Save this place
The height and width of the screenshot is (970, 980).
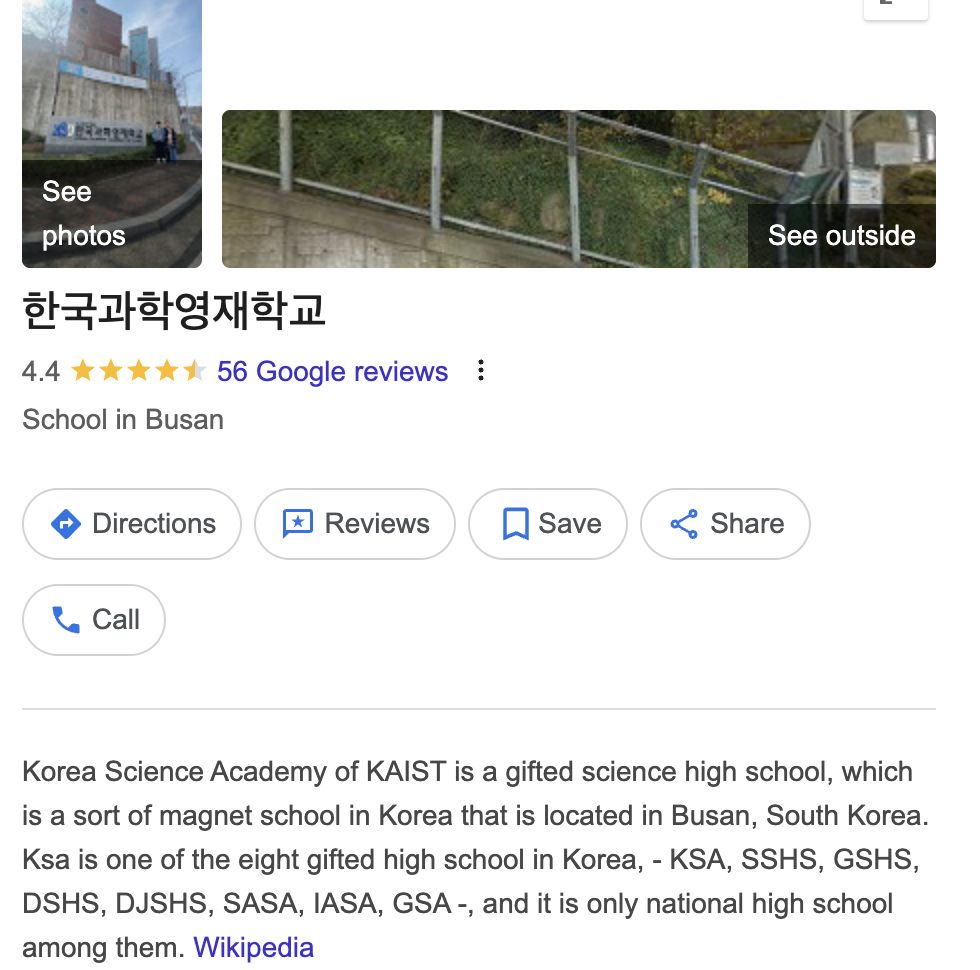(x=548, y=524)
